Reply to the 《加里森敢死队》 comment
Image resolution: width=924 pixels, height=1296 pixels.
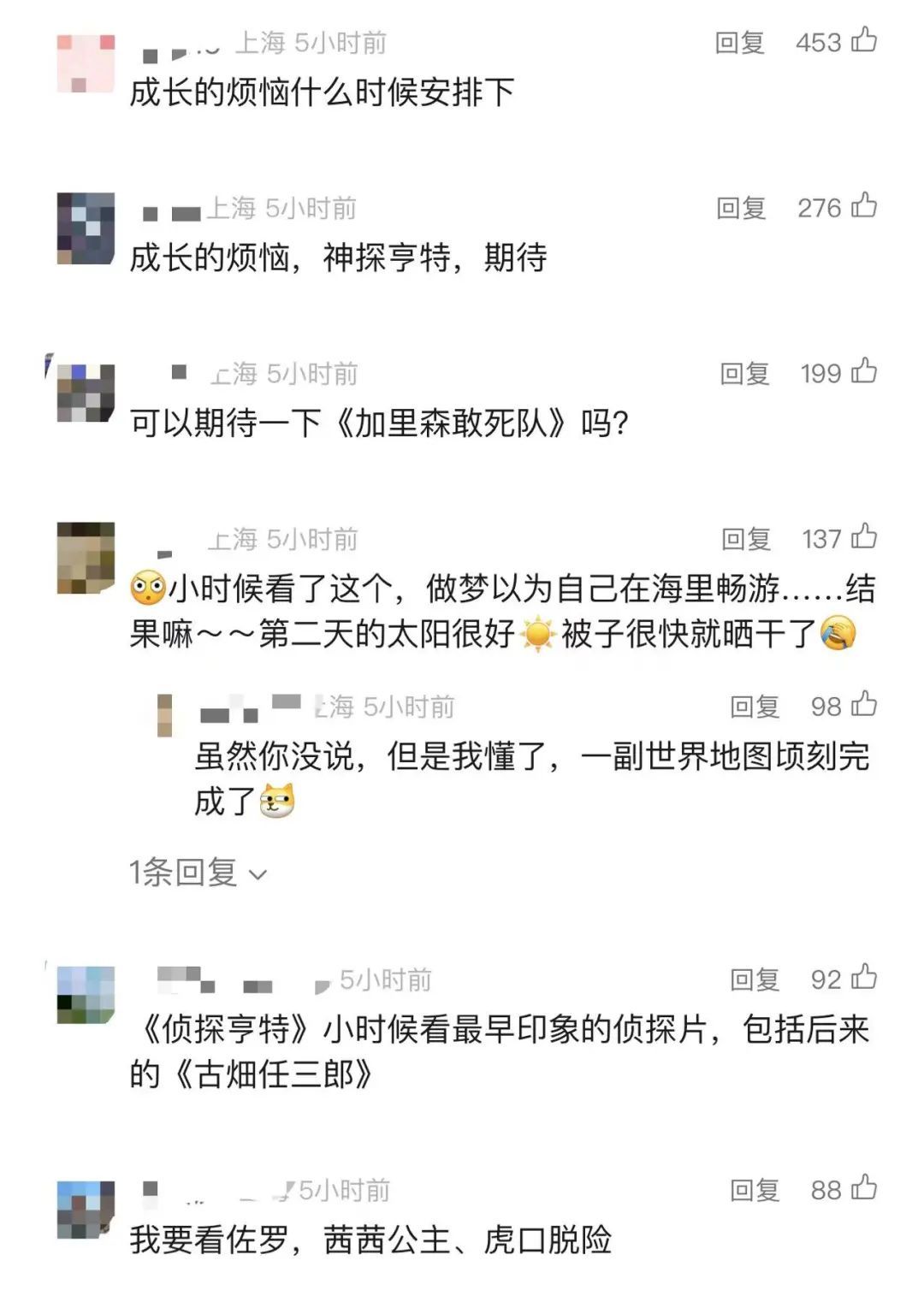click(744, 374)
